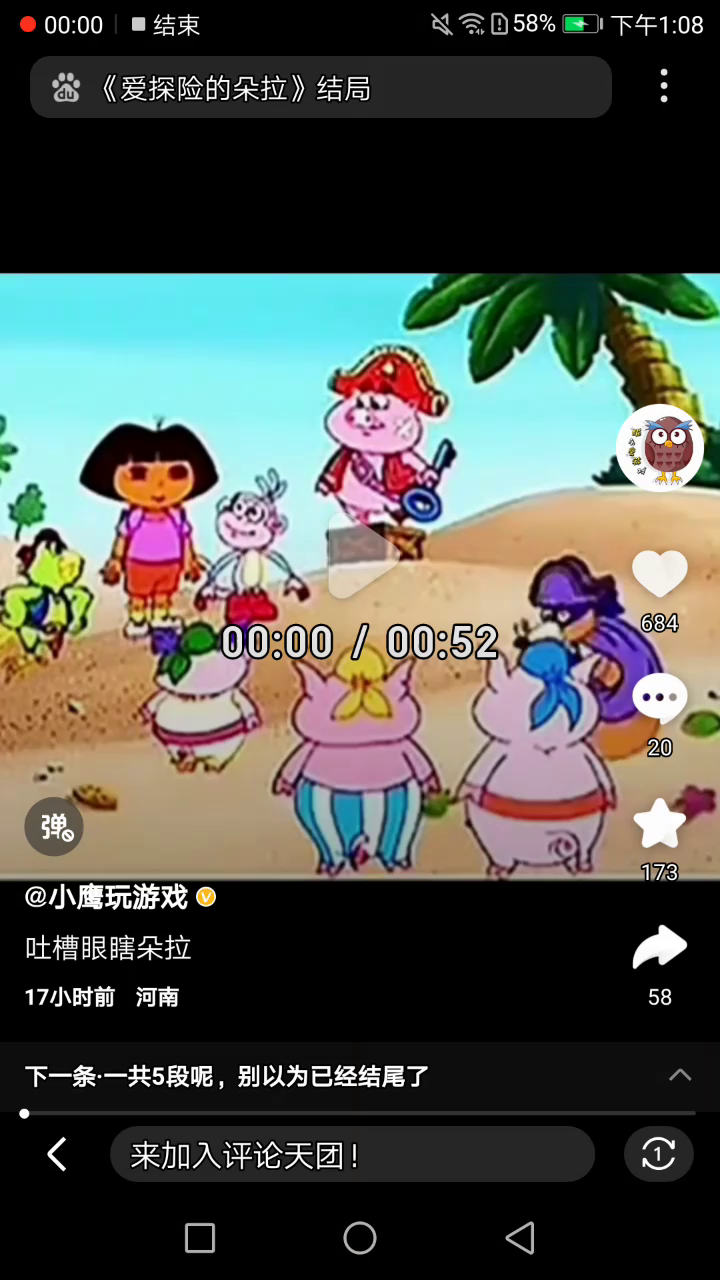Open the three-dot overflow menu
The image size is (720, 1280).
click(663, 87)
